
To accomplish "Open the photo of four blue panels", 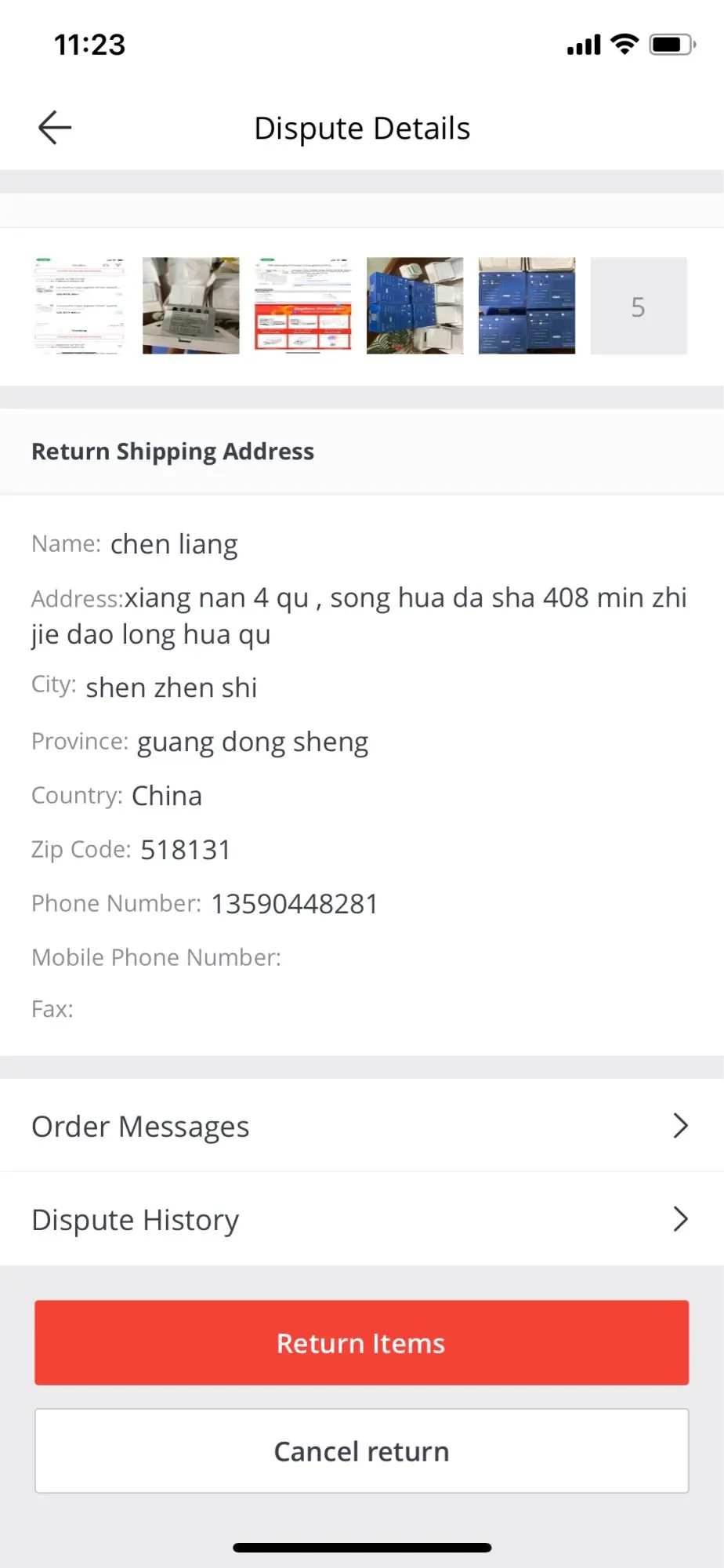I will [x=527, y=306].
